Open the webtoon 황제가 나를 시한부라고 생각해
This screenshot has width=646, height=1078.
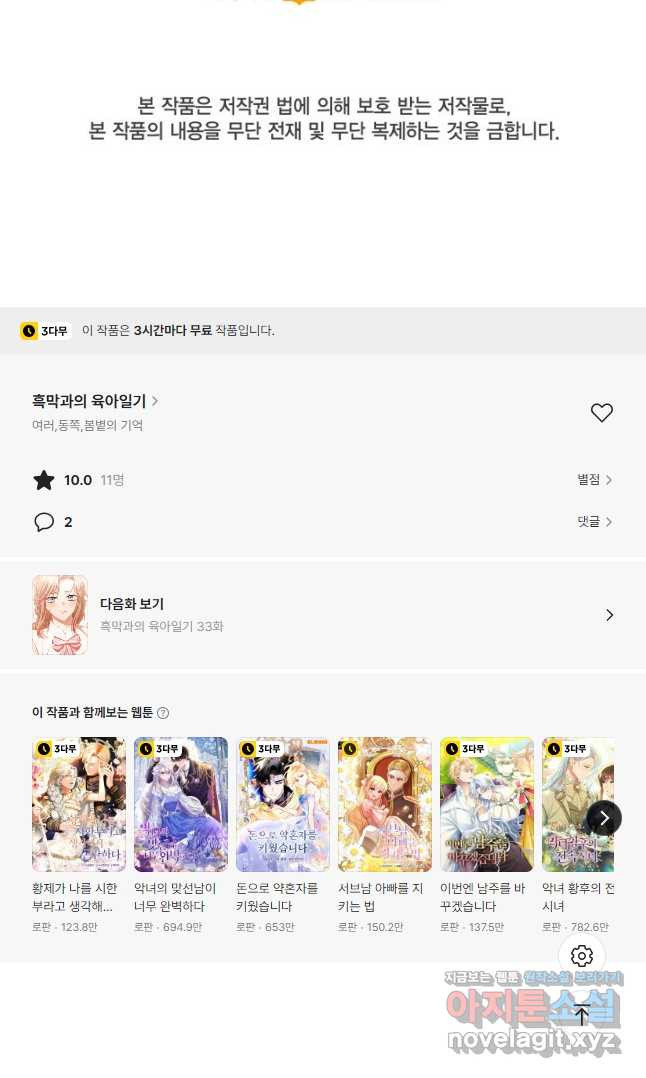pyautogui.click(x=79, y=805)
